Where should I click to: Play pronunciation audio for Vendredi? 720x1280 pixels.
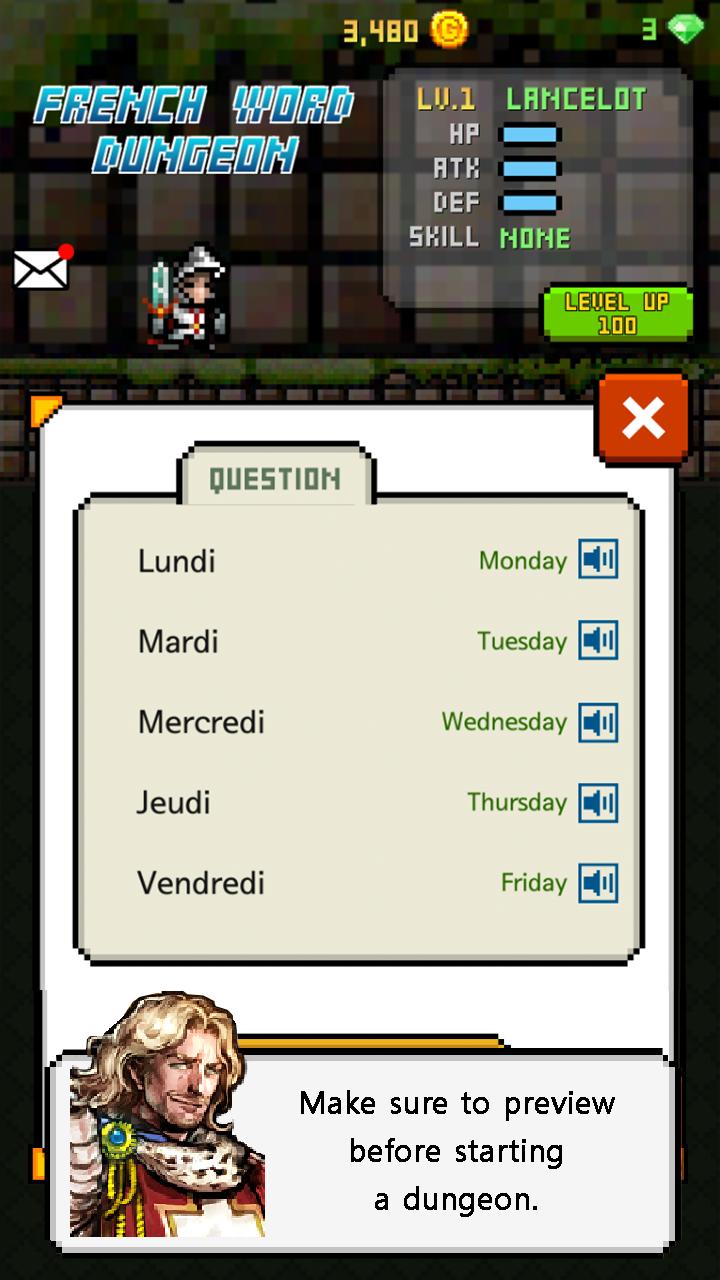tap(599, 883)
